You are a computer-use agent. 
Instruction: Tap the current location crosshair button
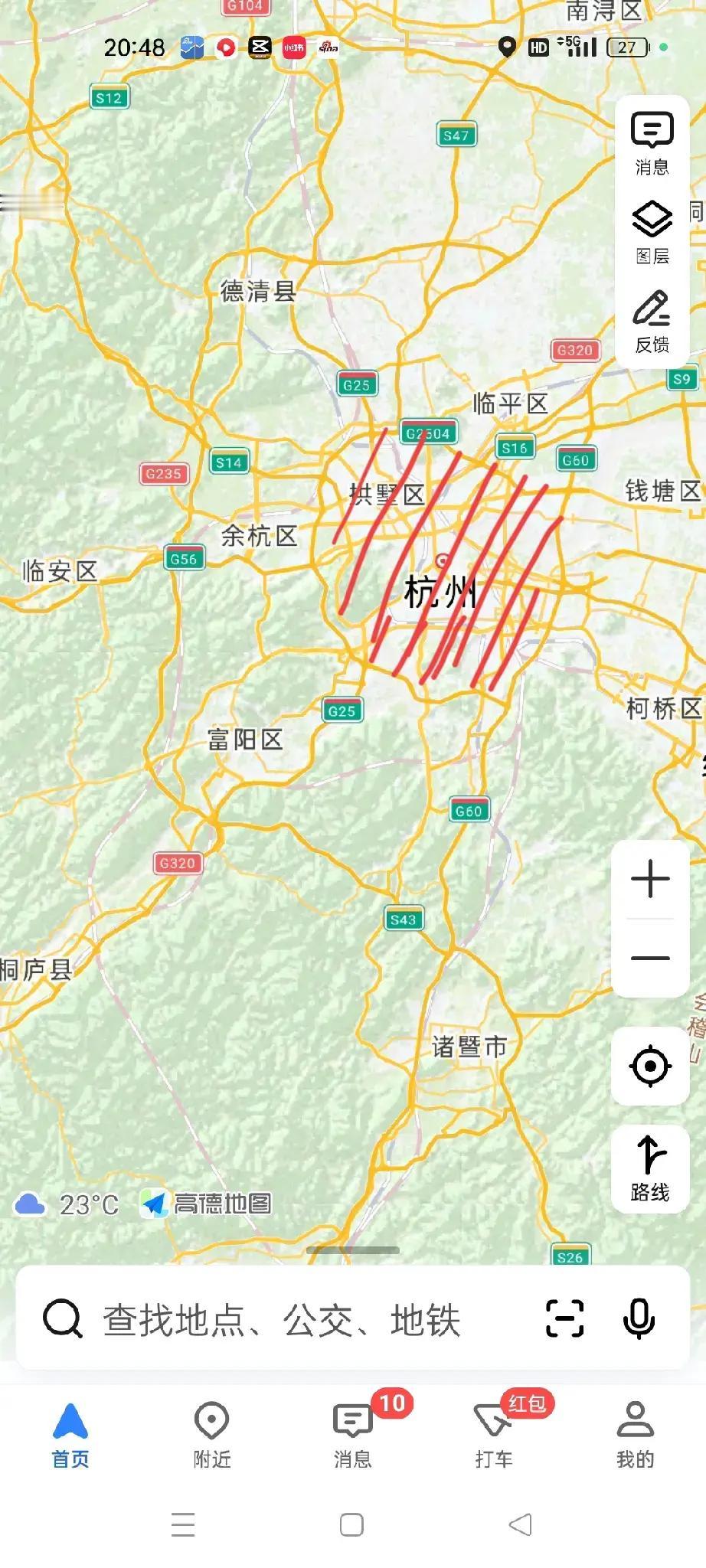point(649,1066)
